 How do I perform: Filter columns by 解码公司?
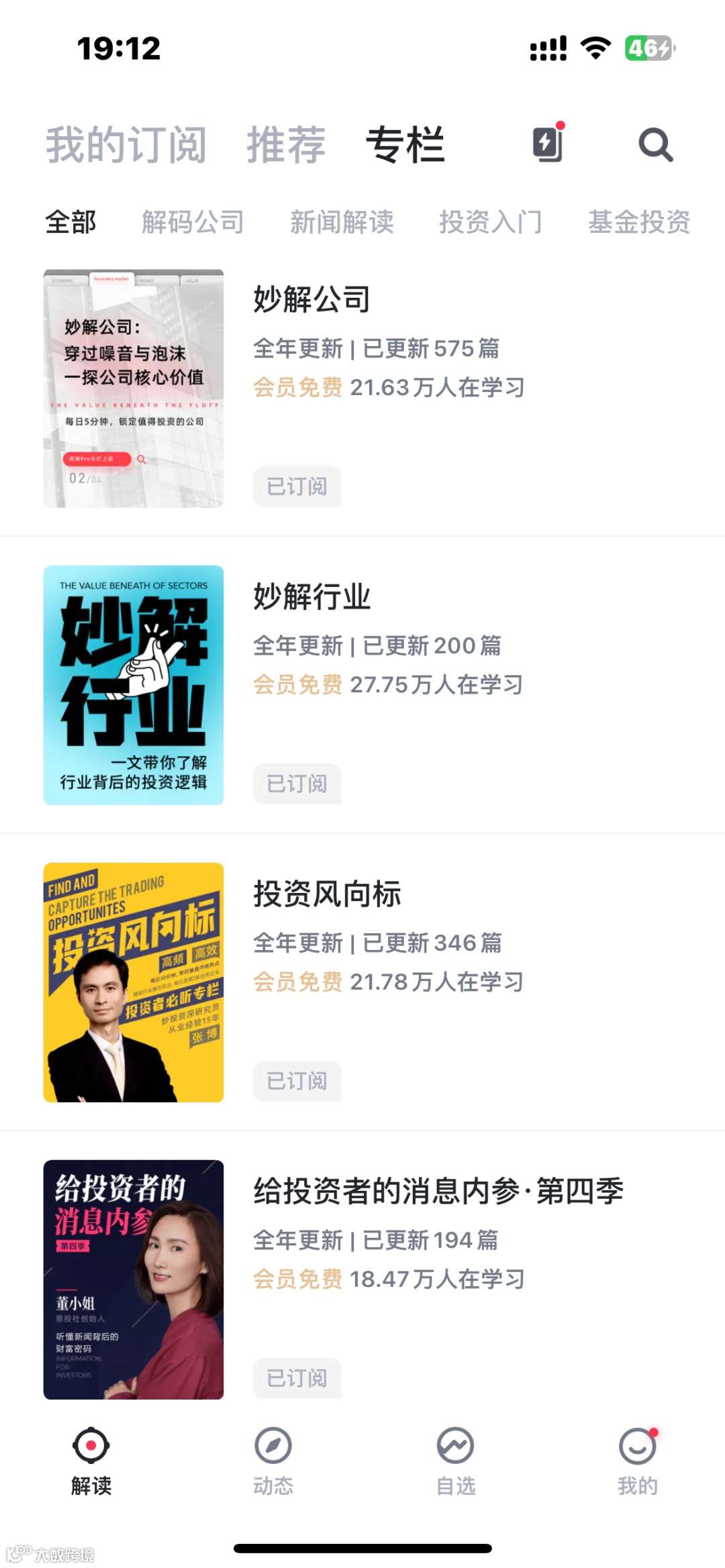193,222
